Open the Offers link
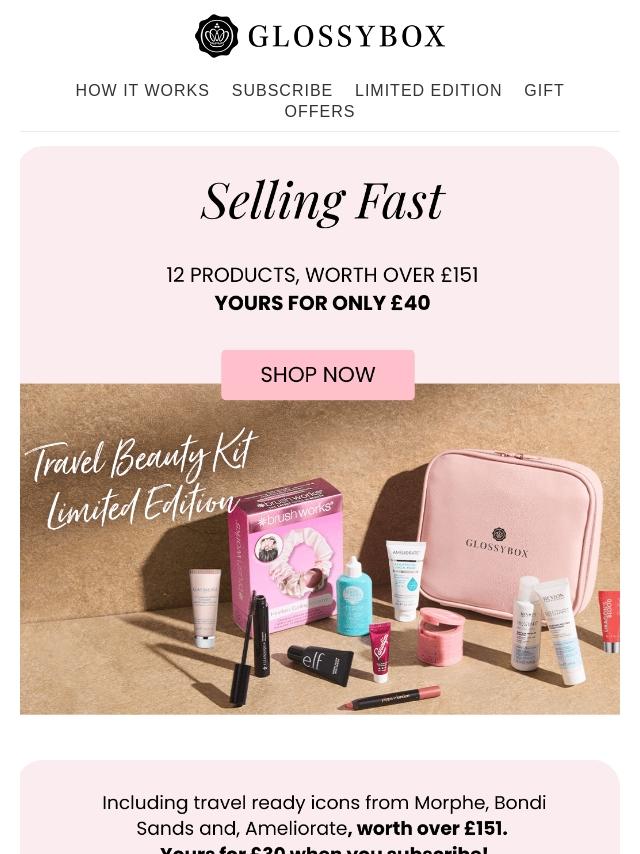 click(319, 112)
